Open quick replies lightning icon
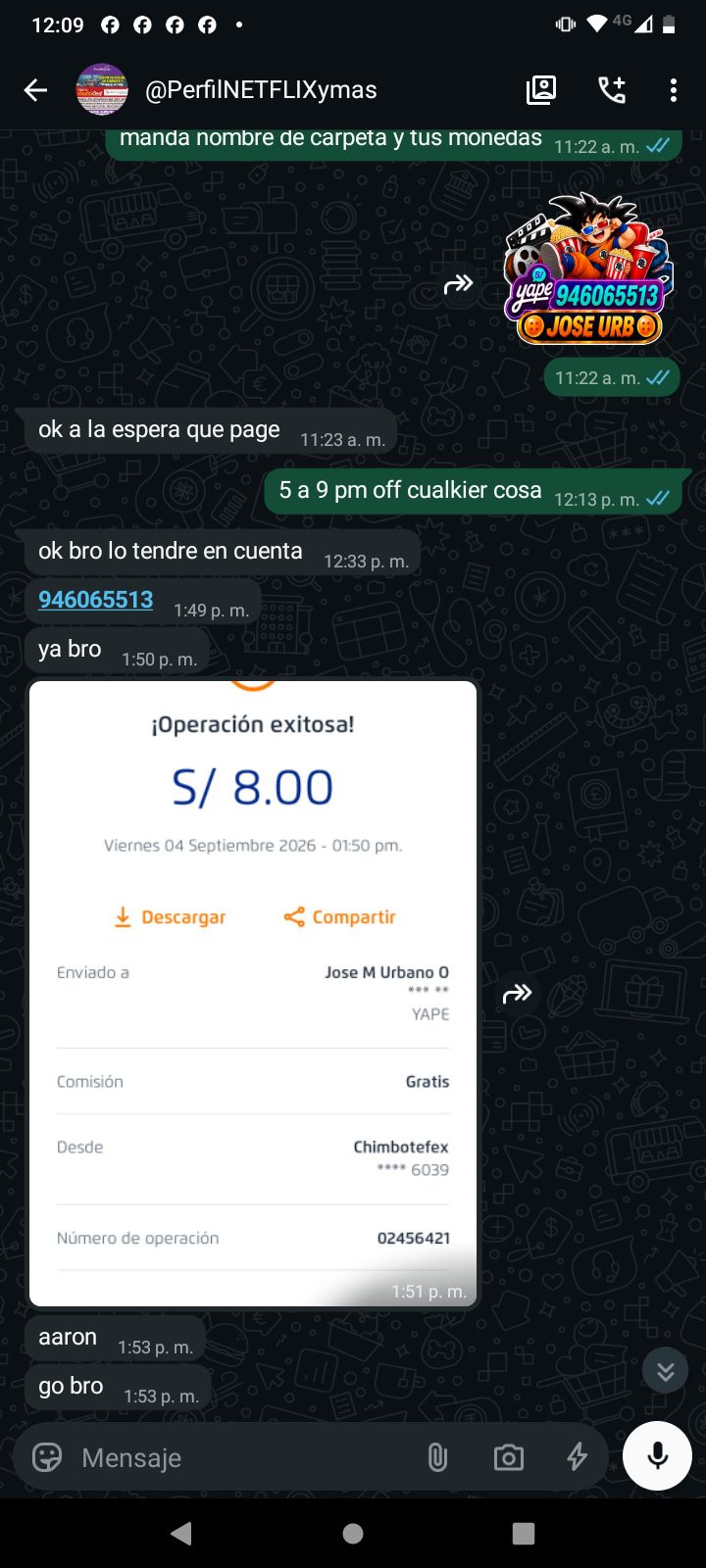The width and height of the screenshot is (706, 1568). click(578, 1457)
